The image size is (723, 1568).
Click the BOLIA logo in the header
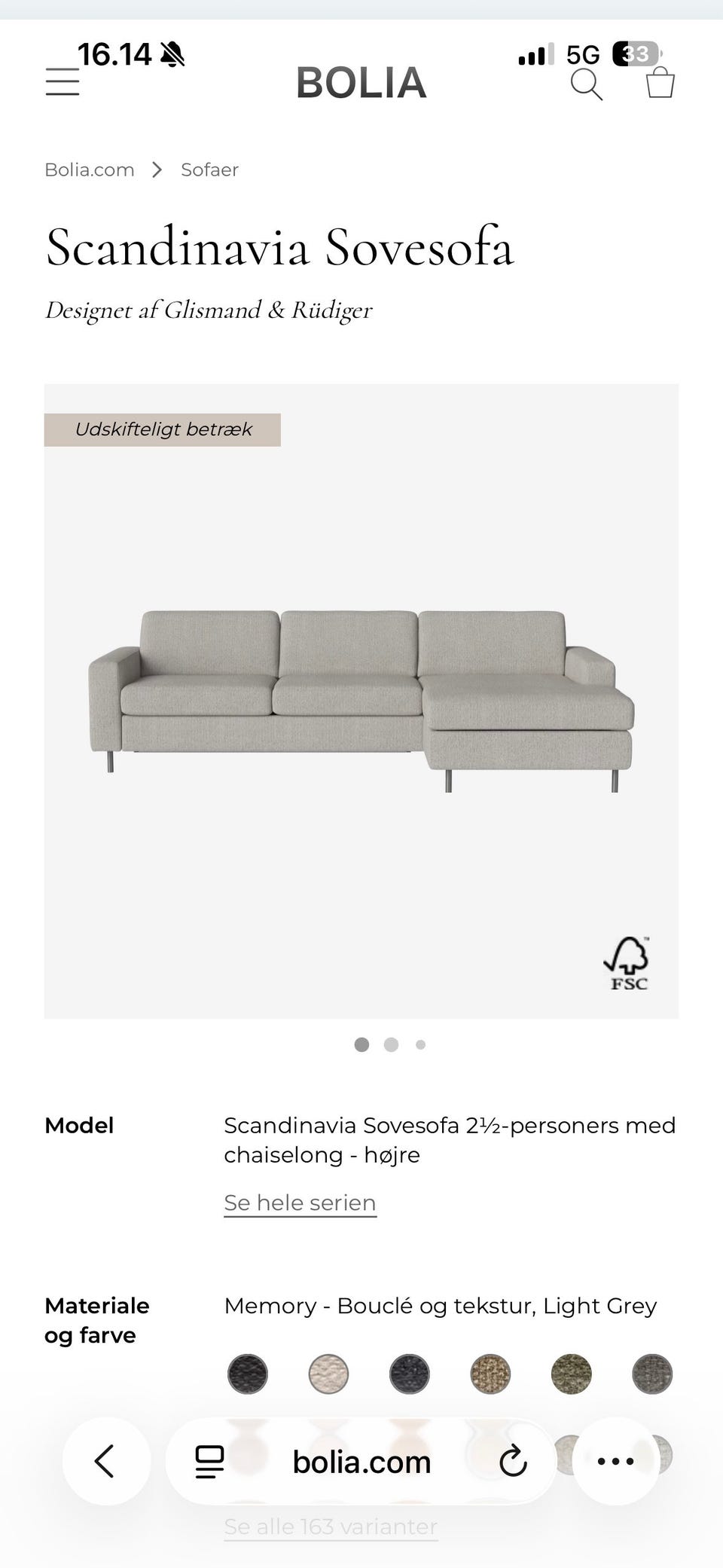pos(361,83)
